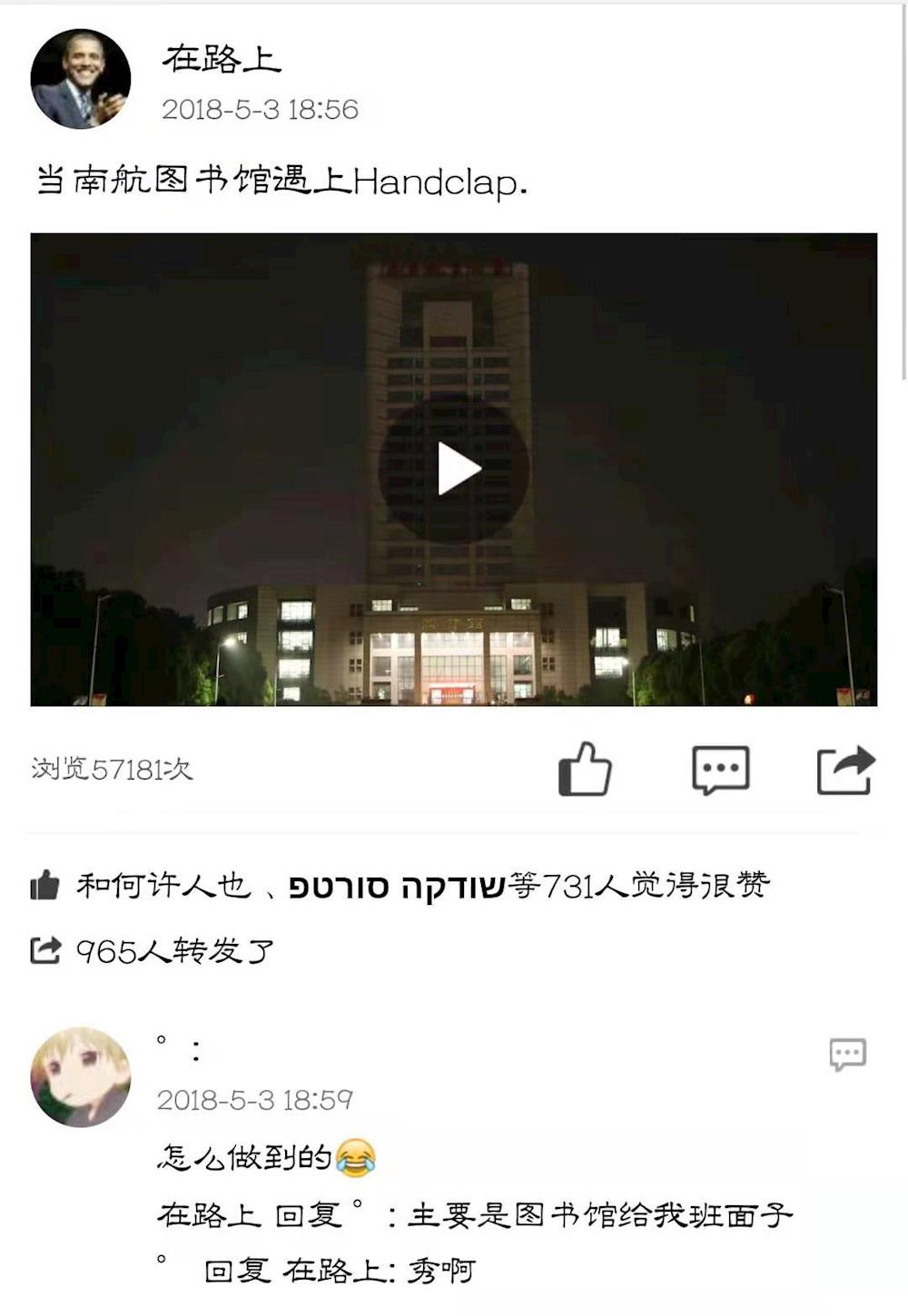Open the poster 在路上's profile avatar
908x1316 pixels.
80,79
